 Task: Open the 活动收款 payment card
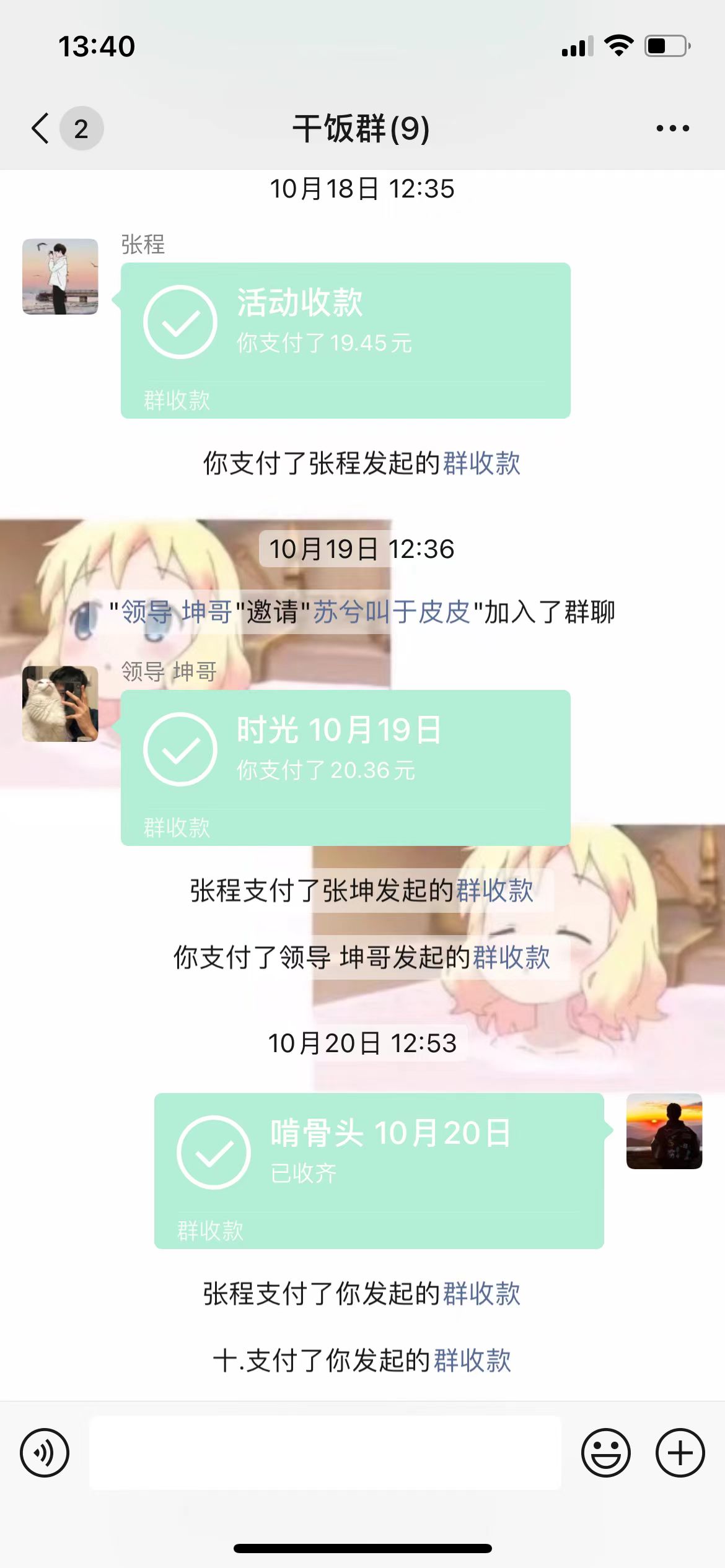pyautogui.click(x=345, y=340)
